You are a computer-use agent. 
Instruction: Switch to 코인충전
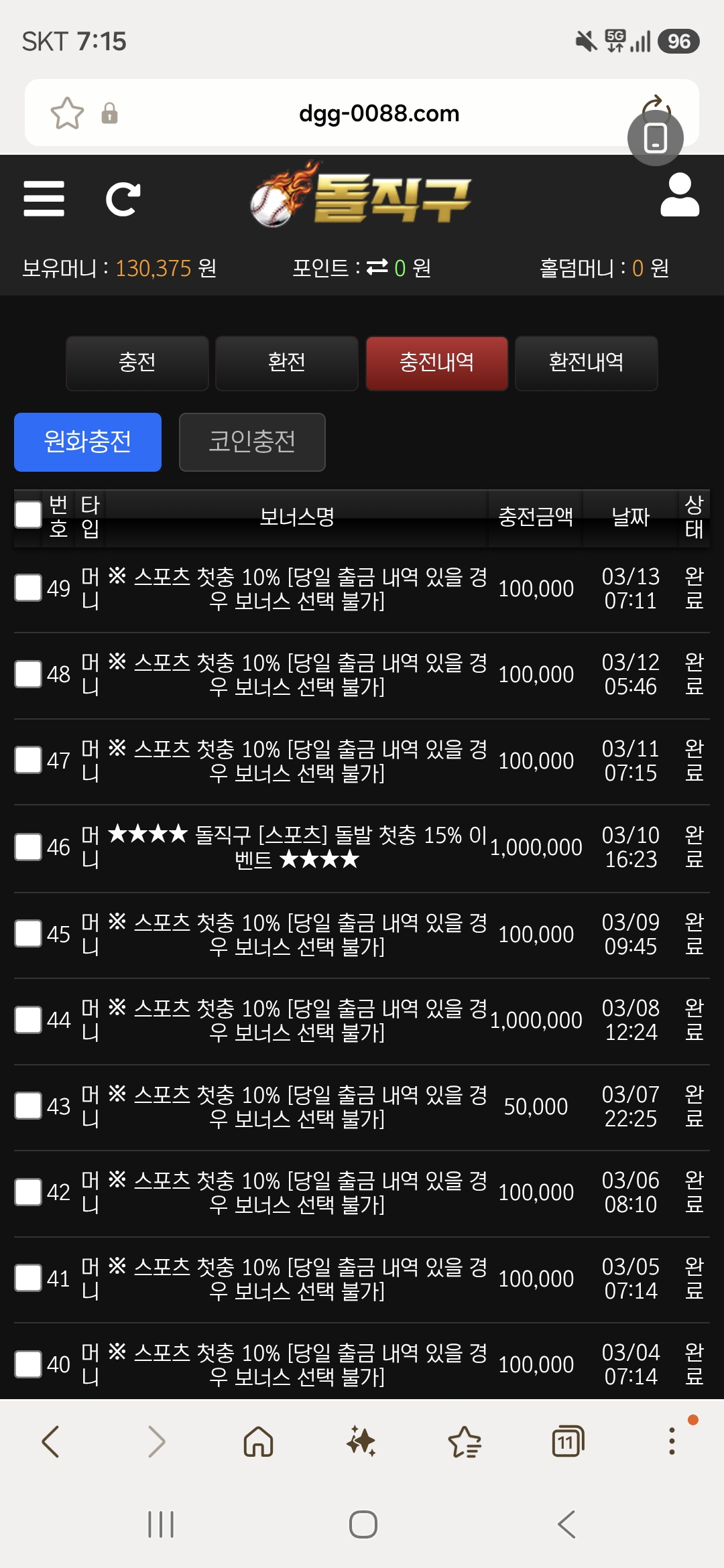tap(252, 442)
